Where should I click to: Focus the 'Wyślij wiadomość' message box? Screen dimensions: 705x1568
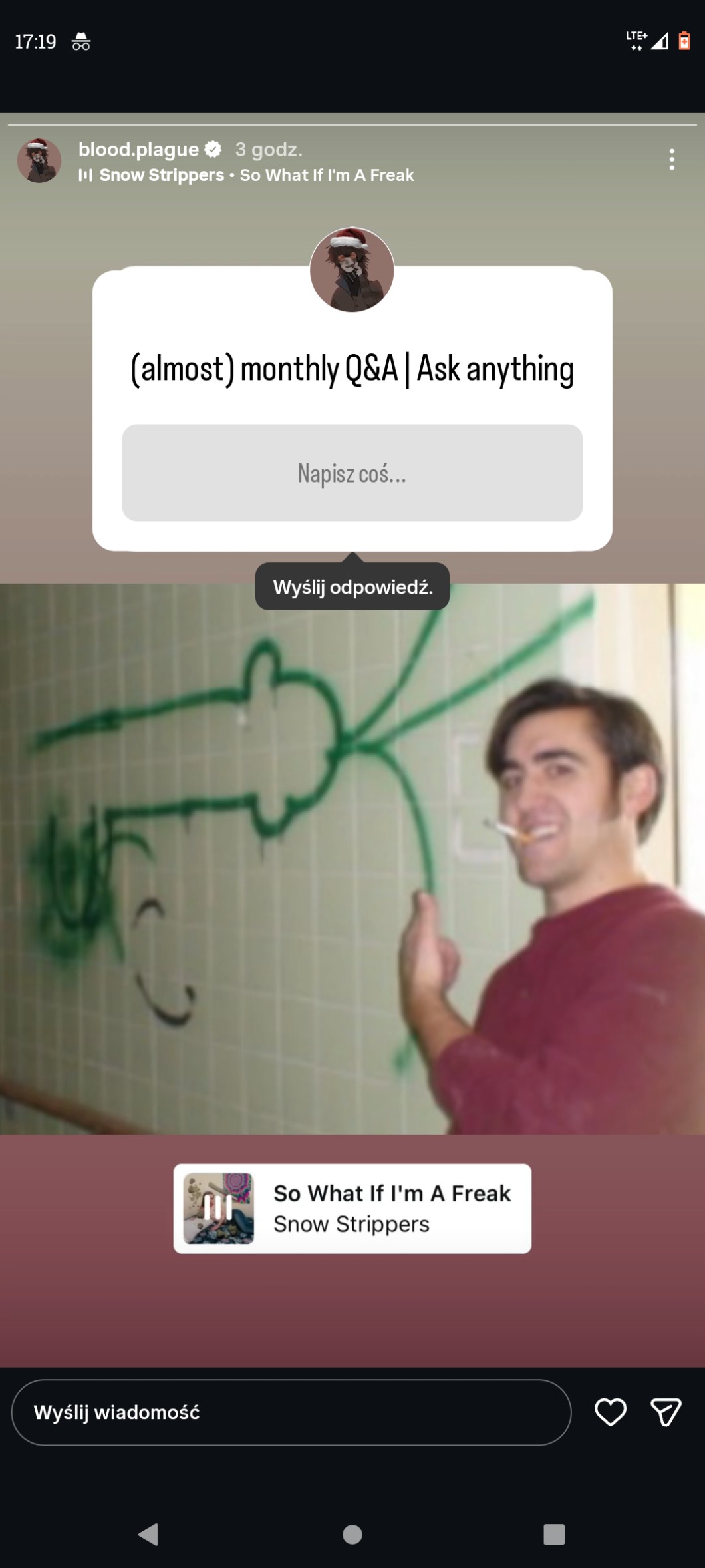(x=291, y=1412)
